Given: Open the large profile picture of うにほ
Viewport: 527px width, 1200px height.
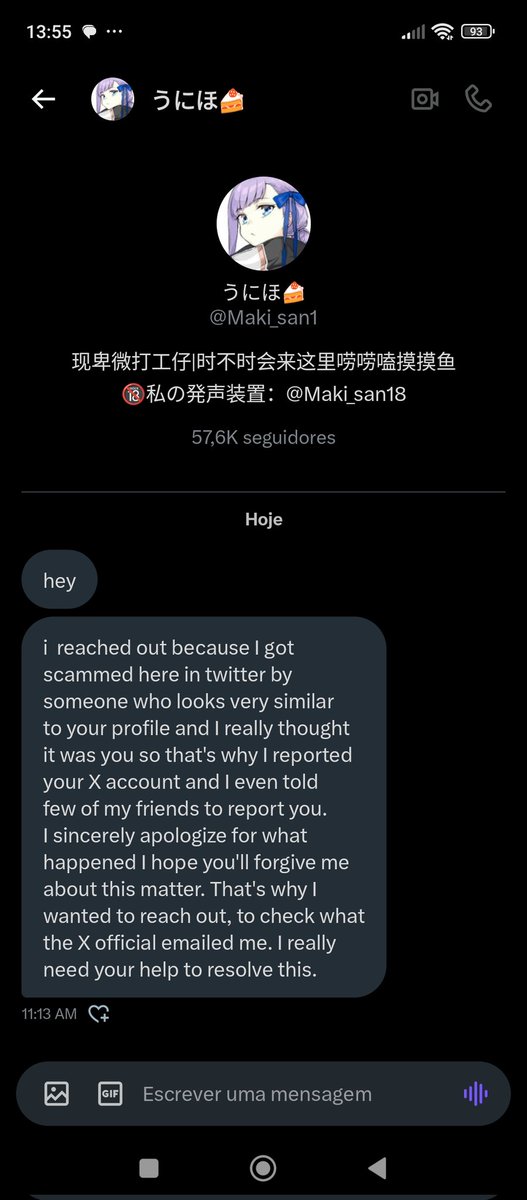Looking at the screenshot, I should click(264, 224).
